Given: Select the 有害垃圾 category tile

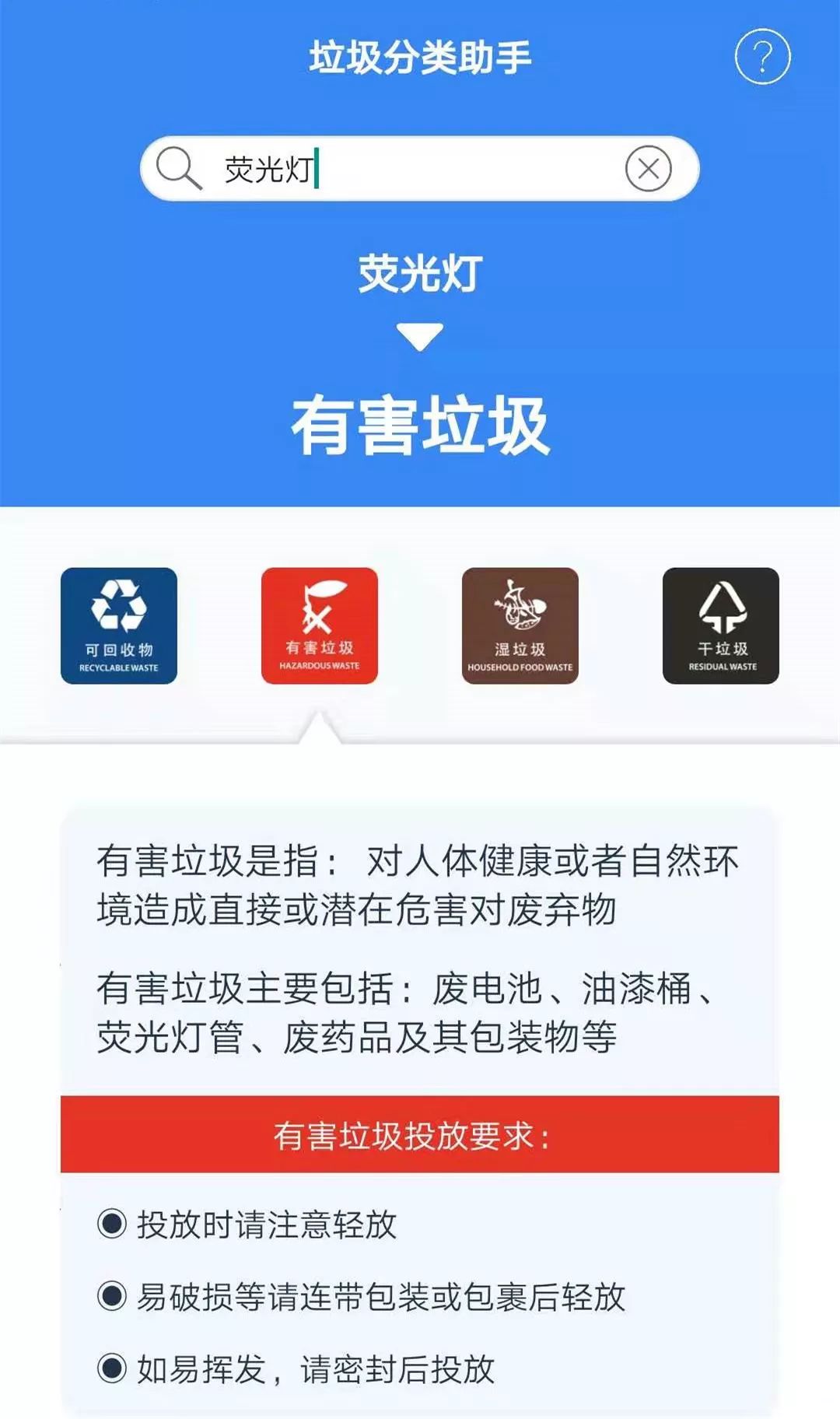Looking at the screenshot, I should click(319, 625).
